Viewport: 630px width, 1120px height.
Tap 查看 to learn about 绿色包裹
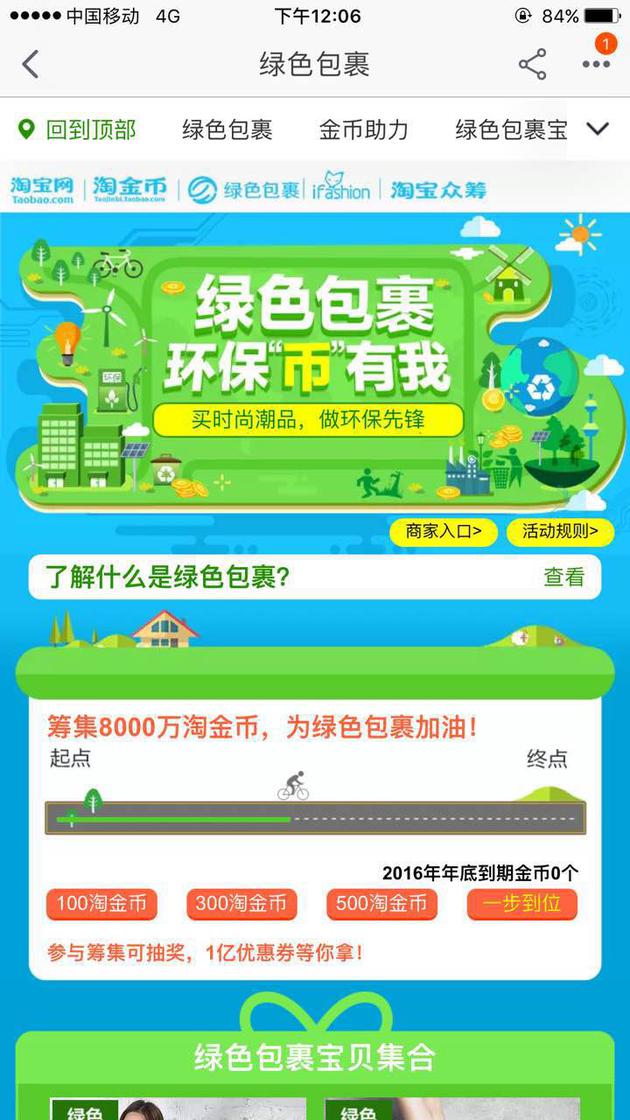[564, 576]
